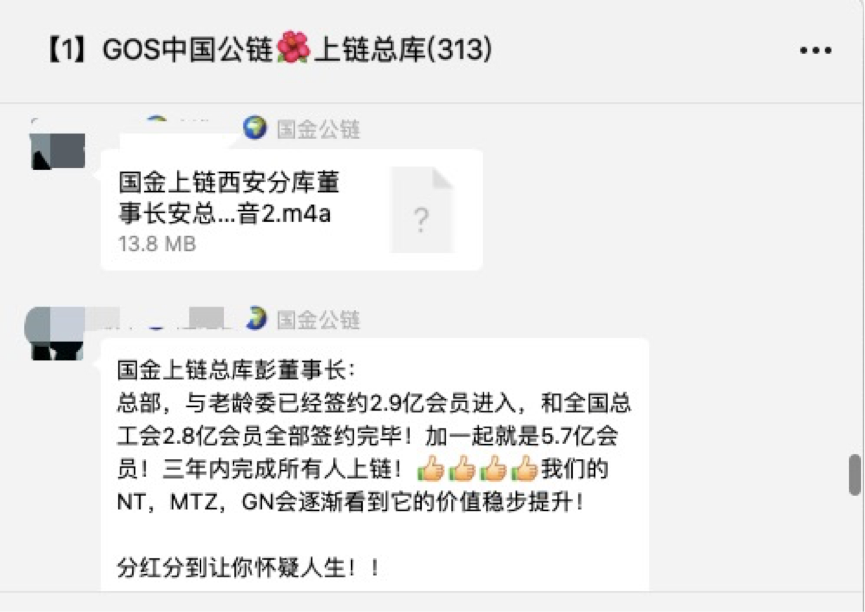Open the 13.8 MB m4a audio file
This screenshot has width=865, height=612.
pos(290,211)
